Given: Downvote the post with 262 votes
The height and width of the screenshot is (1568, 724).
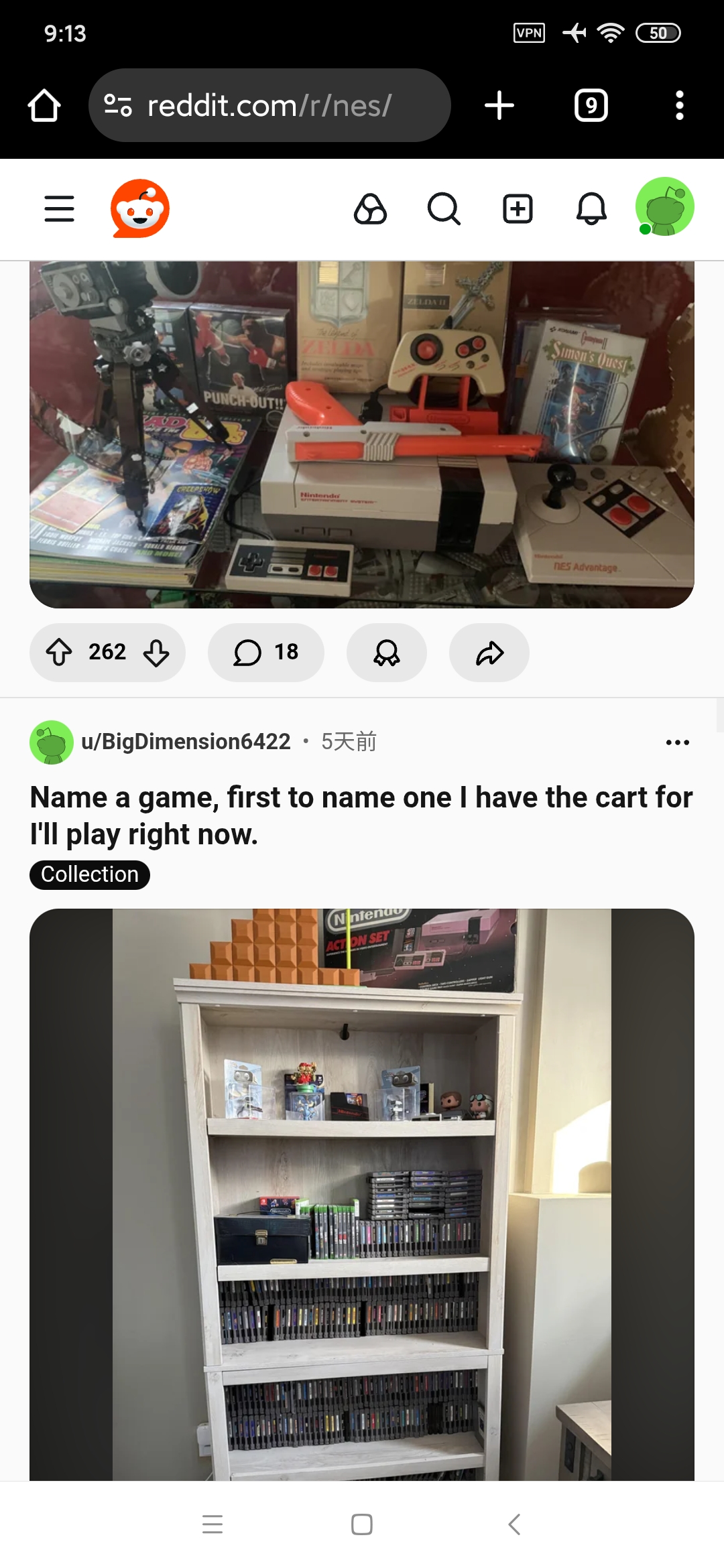Looking at the screenshot, I should (x=156, y=652).
